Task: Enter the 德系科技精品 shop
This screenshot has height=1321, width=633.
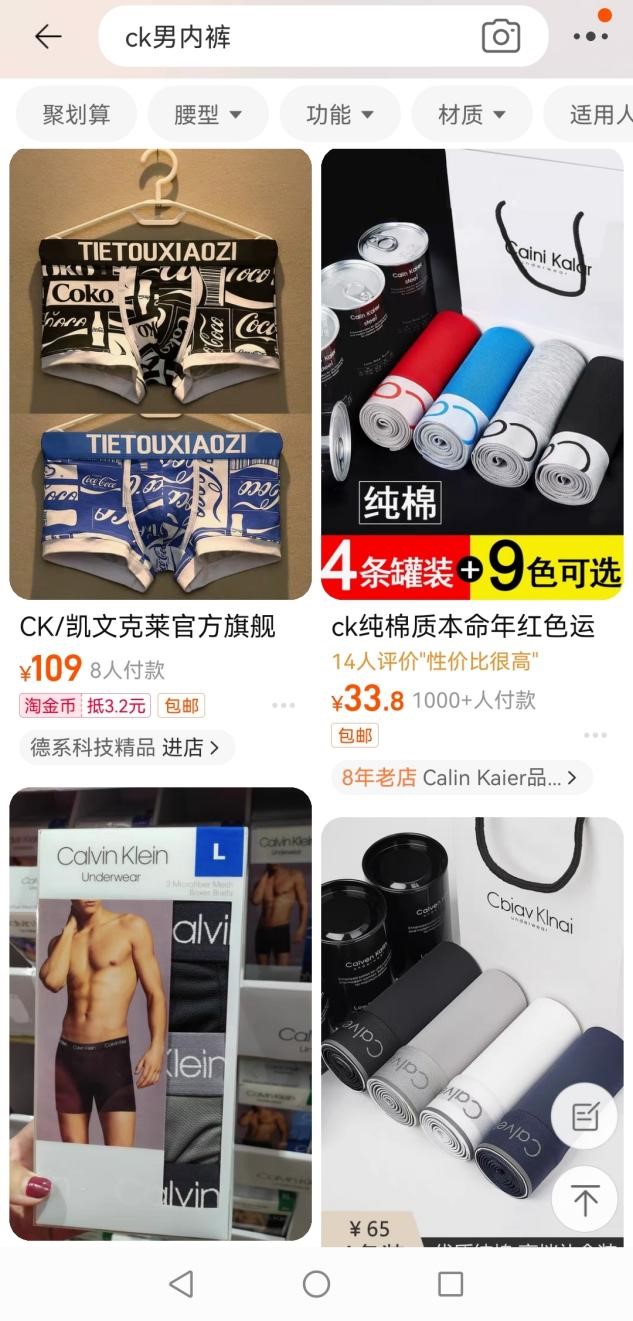Action: (x=126, y=747)
